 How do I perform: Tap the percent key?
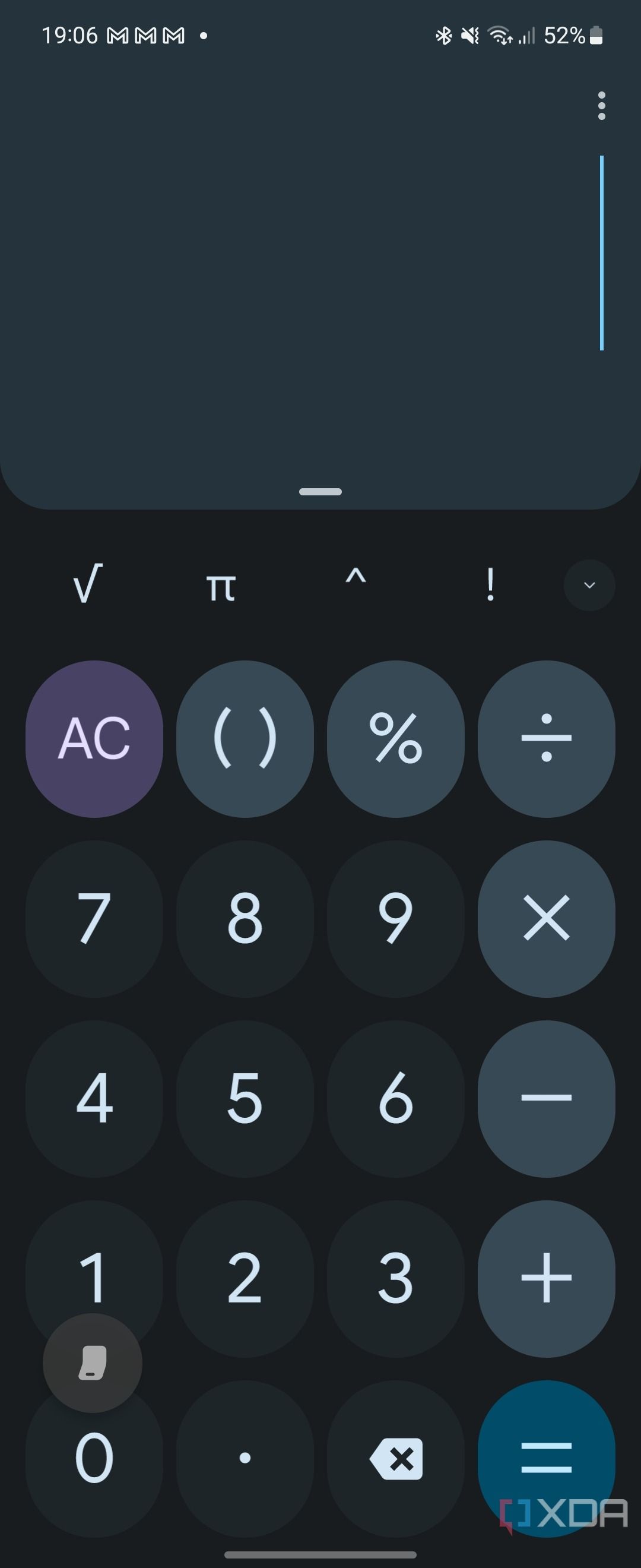396,738
